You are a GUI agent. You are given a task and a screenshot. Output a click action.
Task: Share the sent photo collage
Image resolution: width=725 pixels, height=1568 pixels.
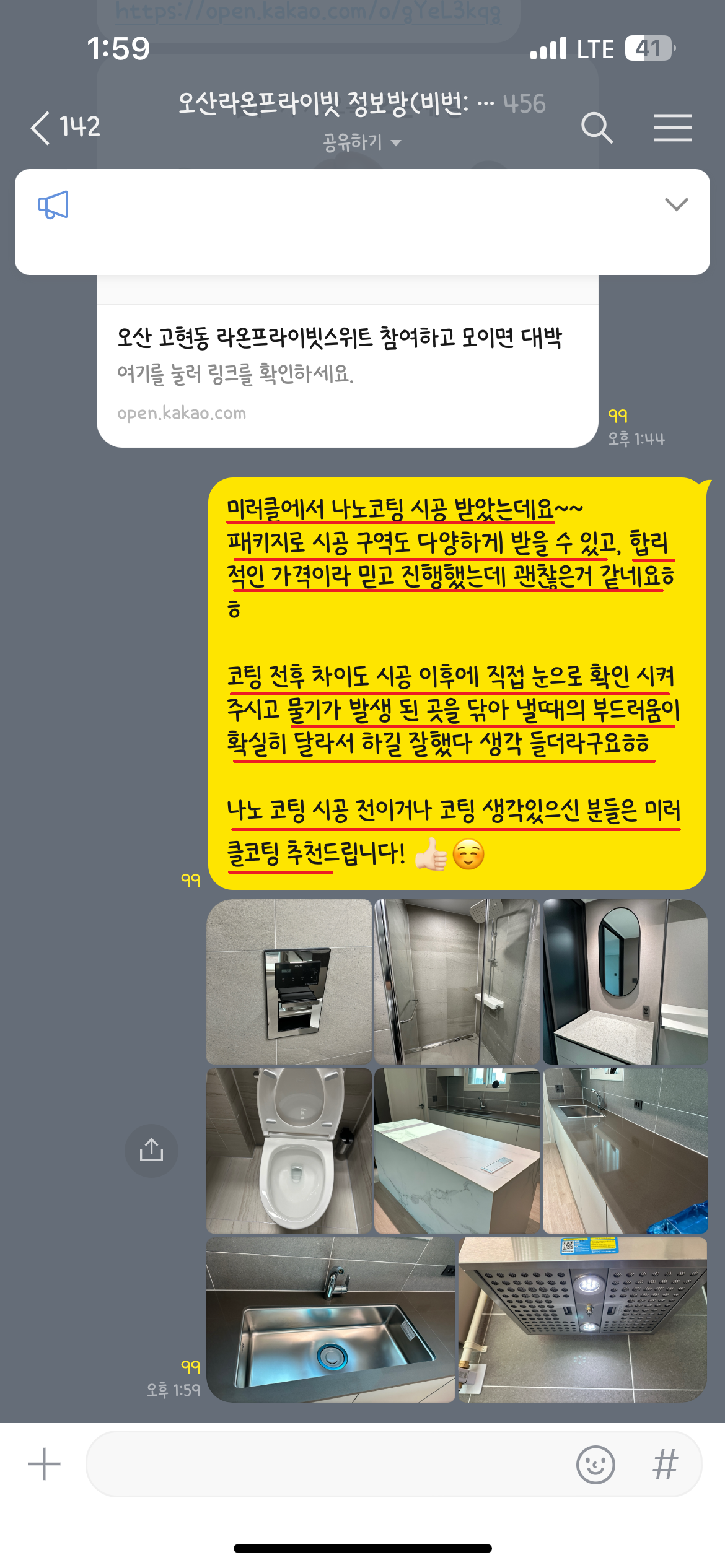(x=151, y=1151)
